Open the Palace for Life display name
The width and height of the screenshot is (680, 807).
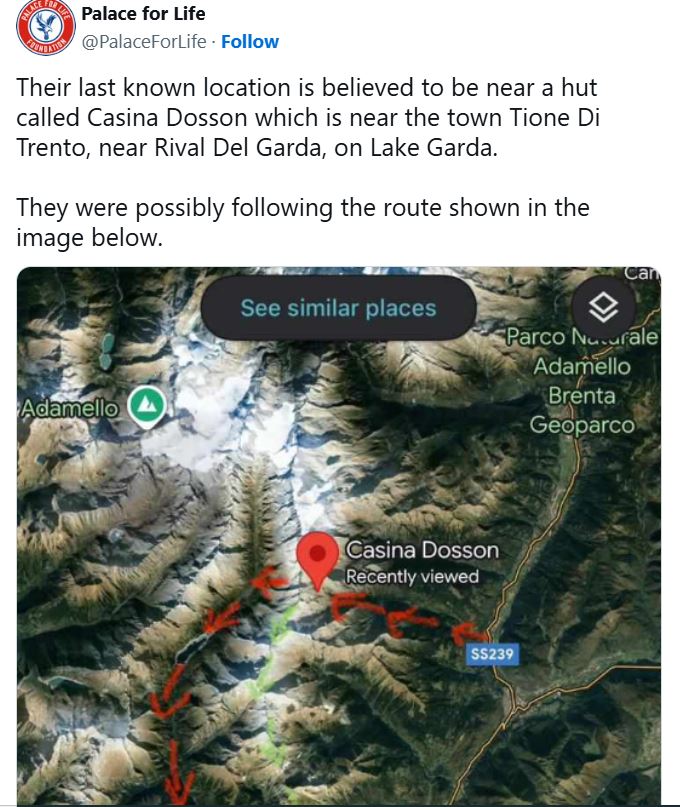pos(143,14)
